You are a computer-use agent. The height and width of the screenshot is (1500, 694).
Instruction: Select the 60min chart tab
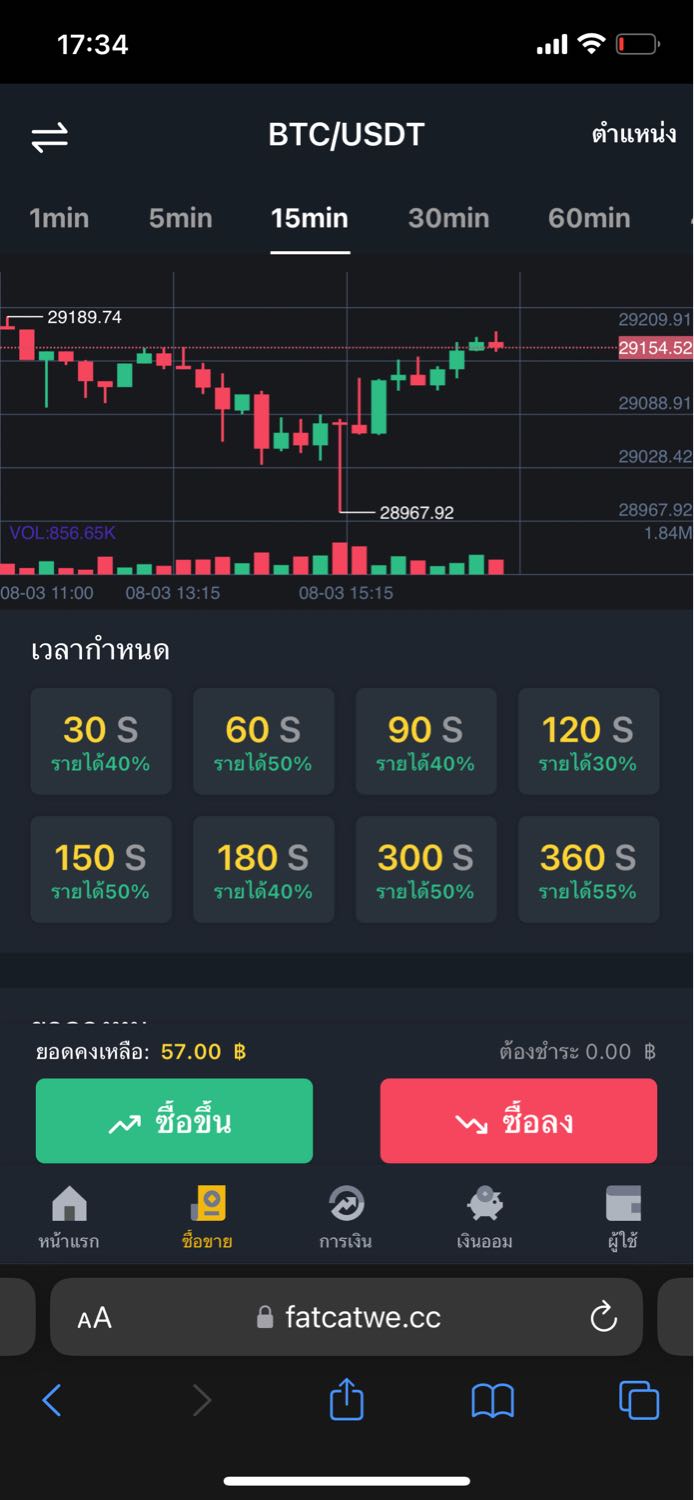coord(589,218)
